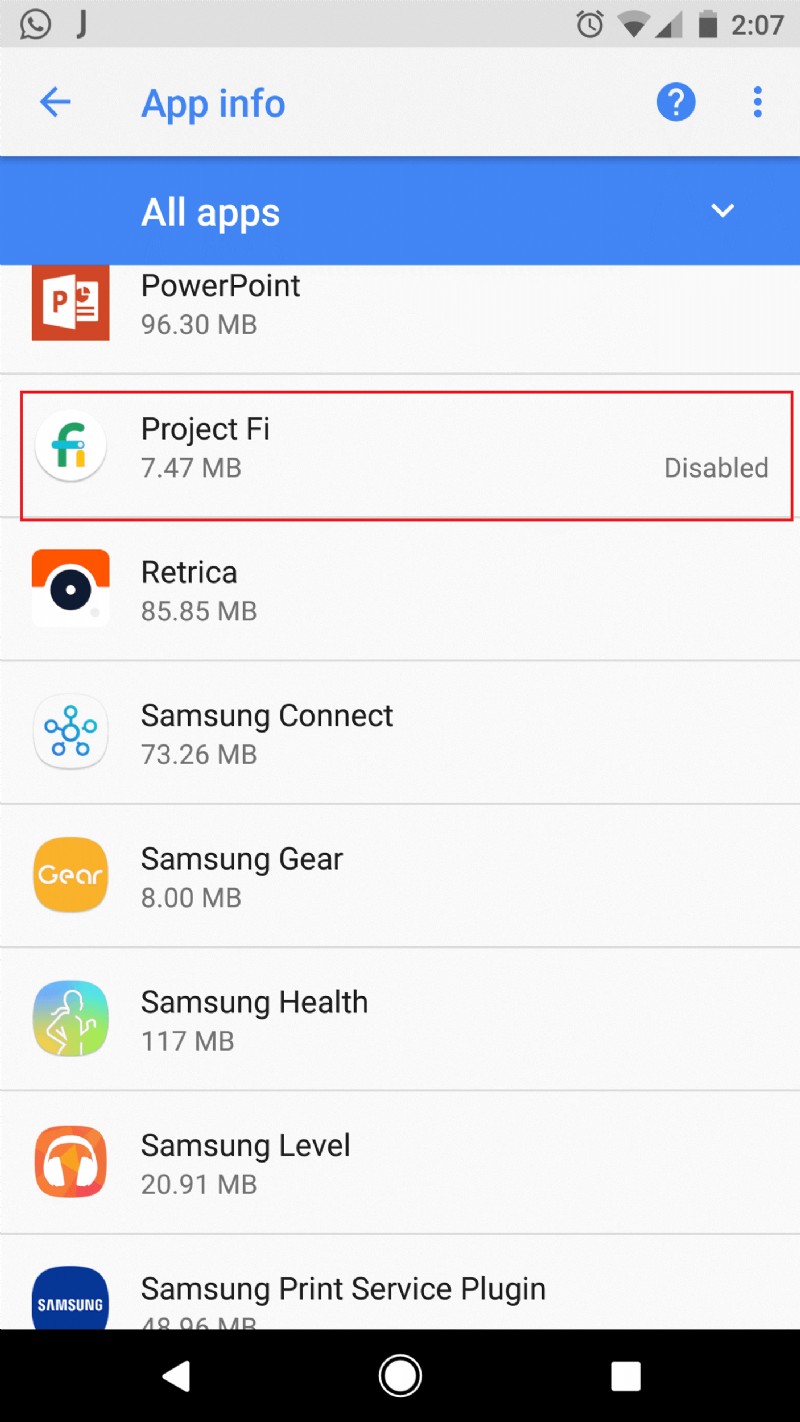Tap the Samsung Connect app icon
Screen dimensions: 800x1422
tap(70, 733)
